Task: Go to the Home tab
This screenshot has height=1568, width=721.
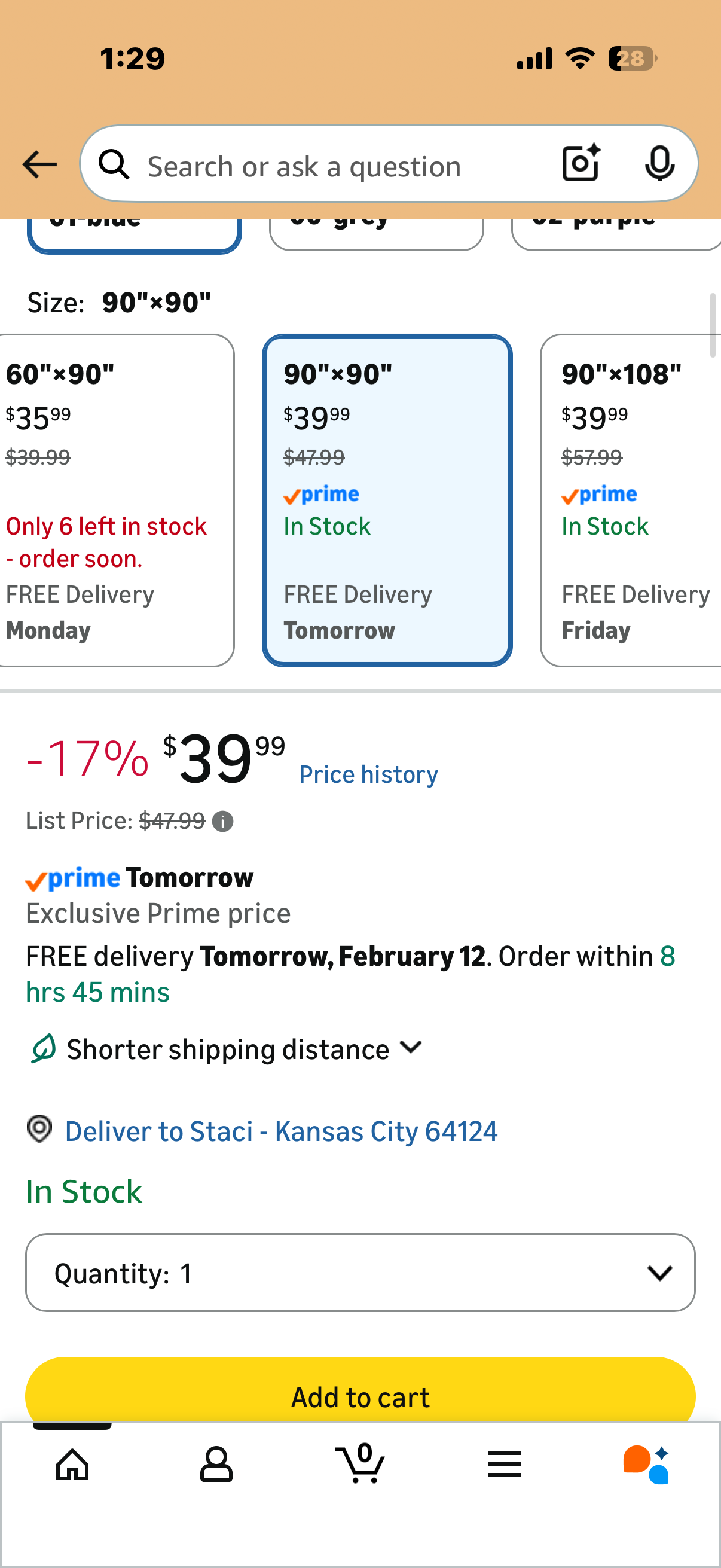Action: pyautogui.click(x=72, y=1465)
